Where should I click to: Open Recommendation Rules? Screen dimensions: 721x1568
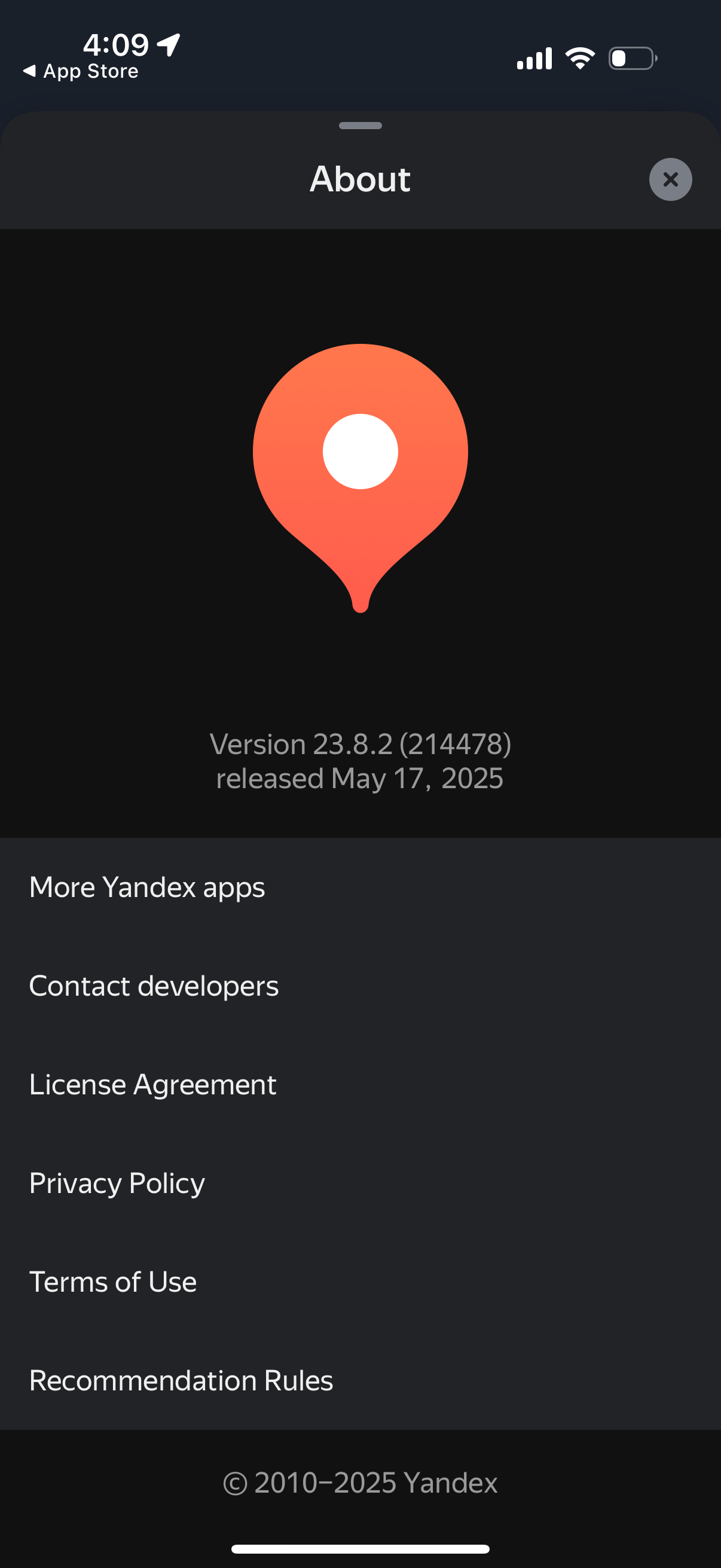point(181,1380)
